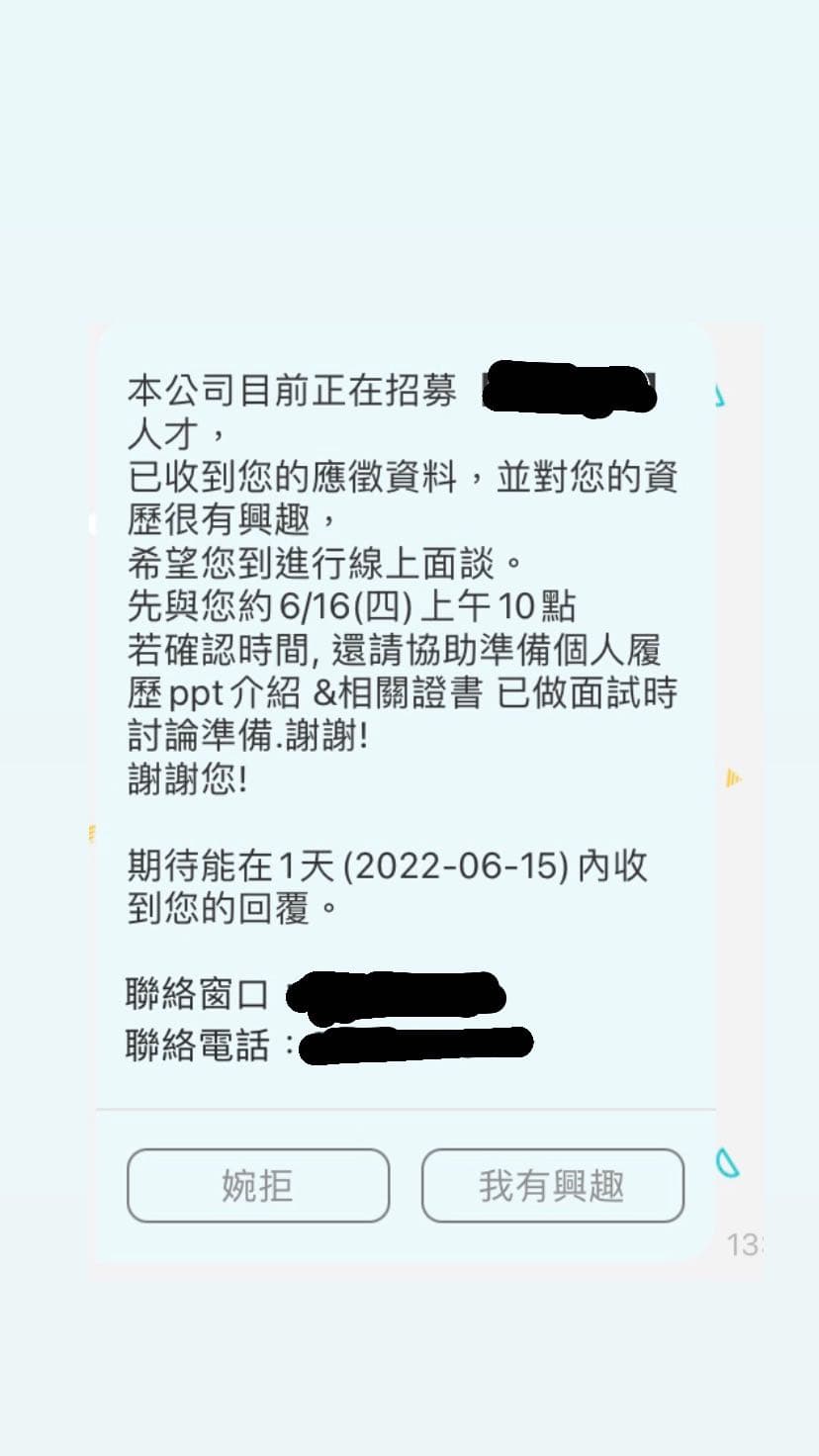Tap the 我有興趣 interest button
The image size is (819, 1456).
[x=552, y=1185]
